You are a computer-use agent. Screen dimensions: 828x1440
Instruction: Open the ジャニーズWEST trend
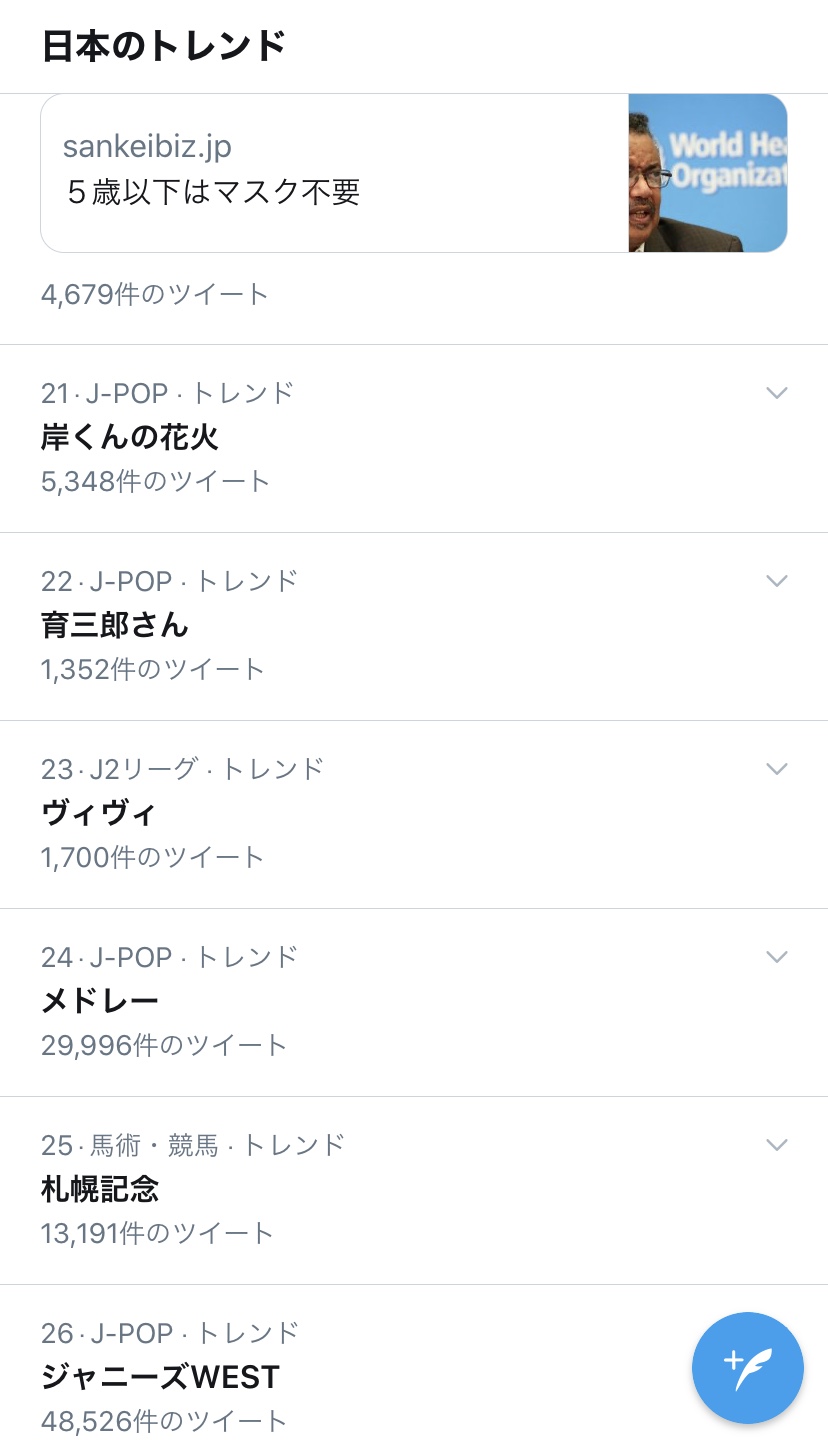click(x=414, y=1363)
